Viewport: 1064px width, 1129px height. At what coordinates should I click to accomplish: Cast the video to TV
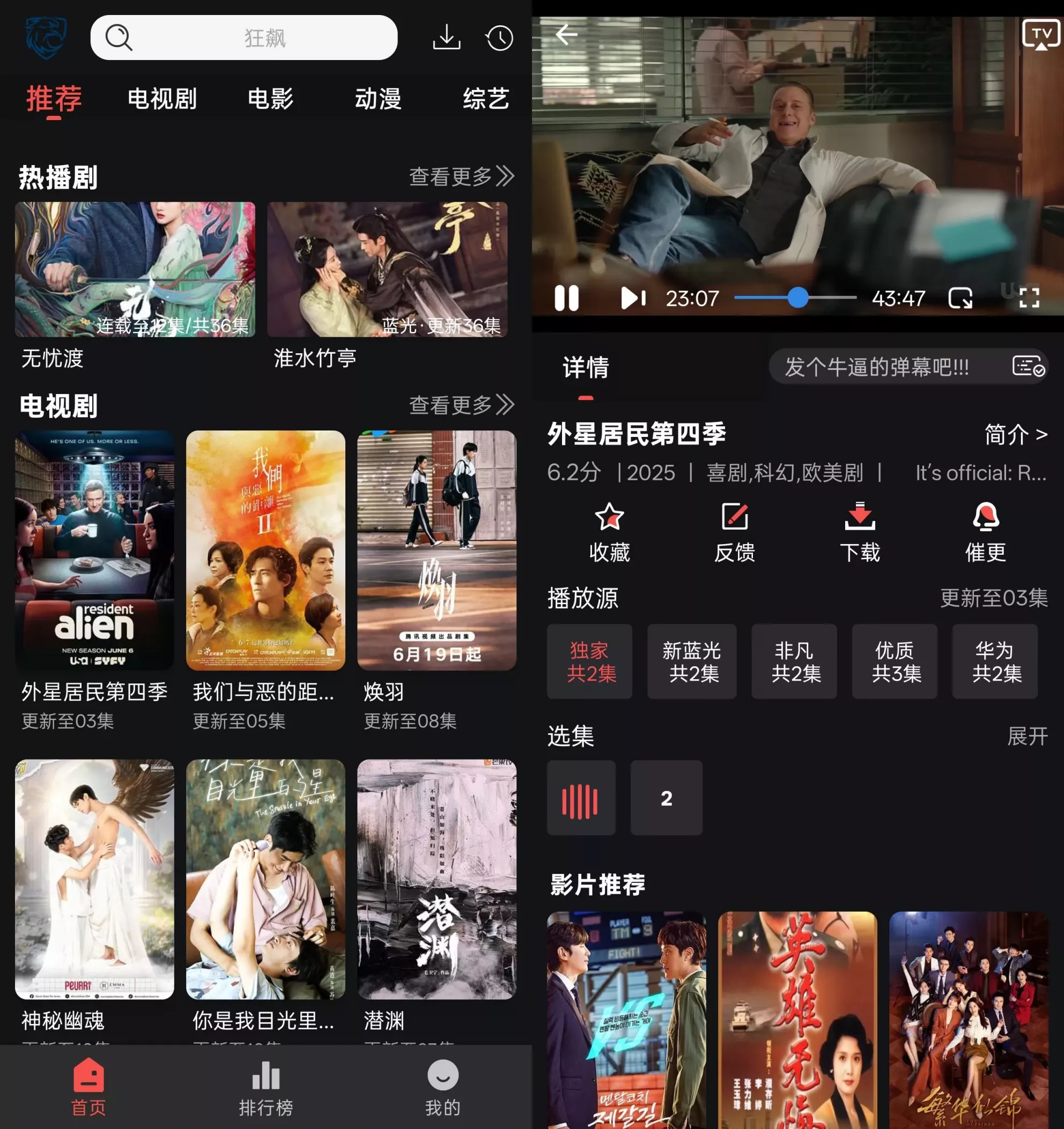pyautogui.click(x=1041, y=35)
